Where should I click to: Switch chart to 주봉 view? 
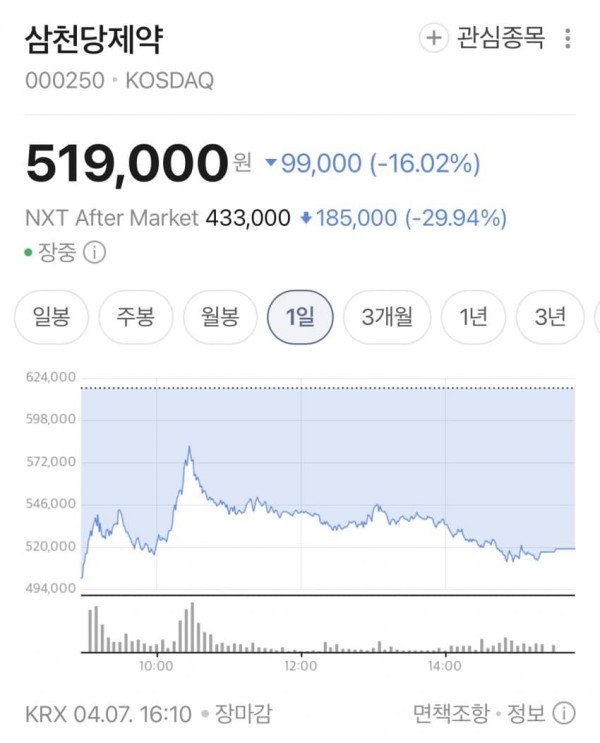(x=135, y=318)
